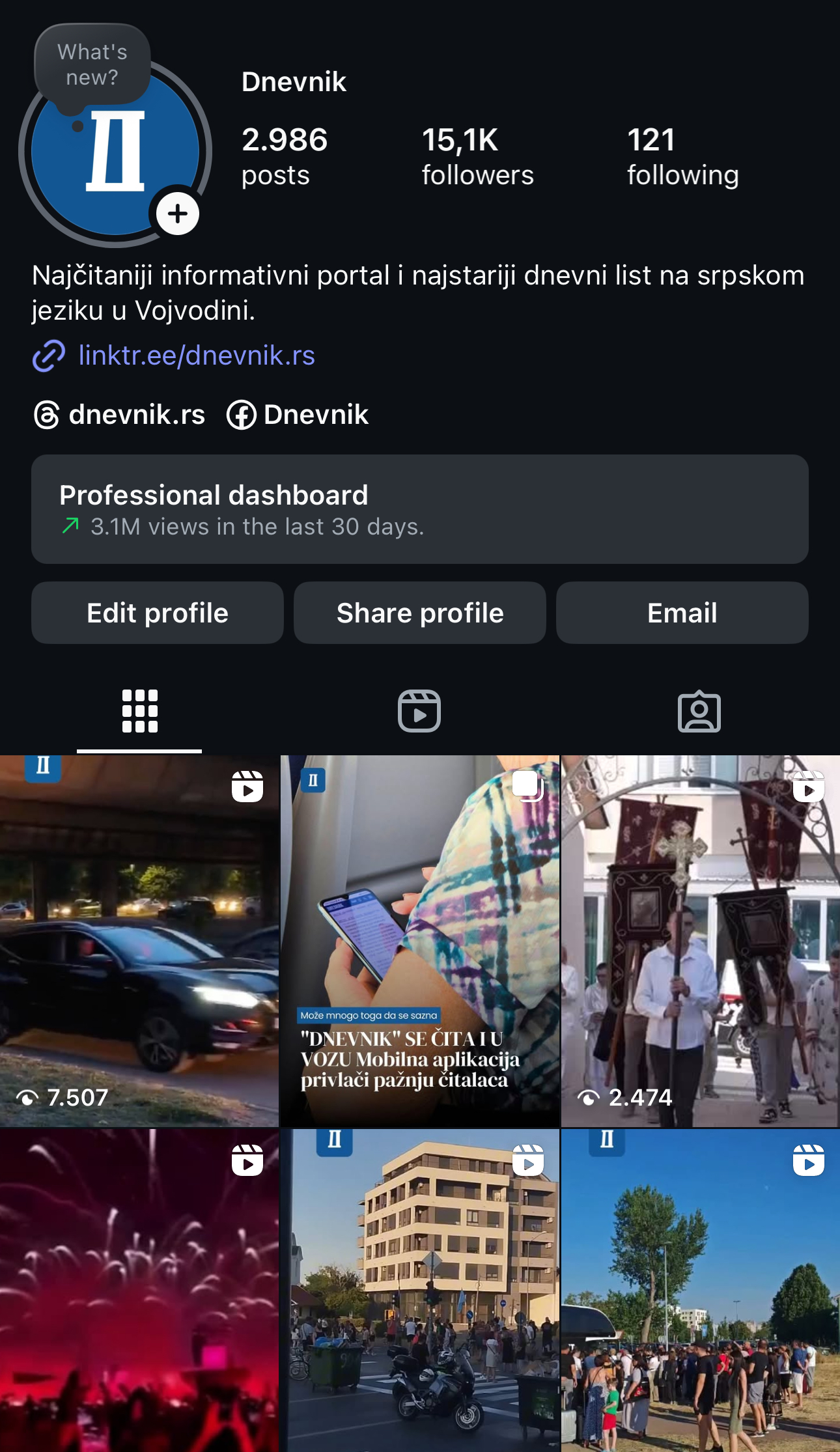840x1452 pixels.
Task: View the 121 following list
Action: [683, 157]
